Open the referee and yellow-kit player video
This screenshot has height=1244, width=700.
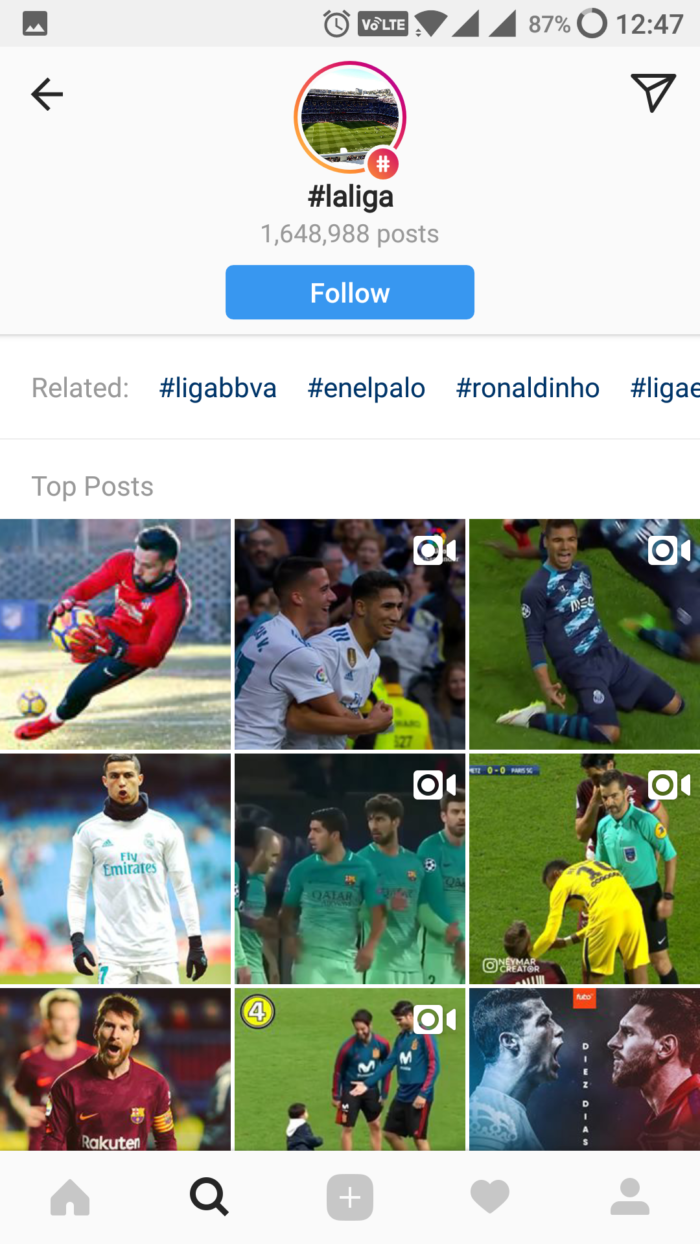[584, 869]
